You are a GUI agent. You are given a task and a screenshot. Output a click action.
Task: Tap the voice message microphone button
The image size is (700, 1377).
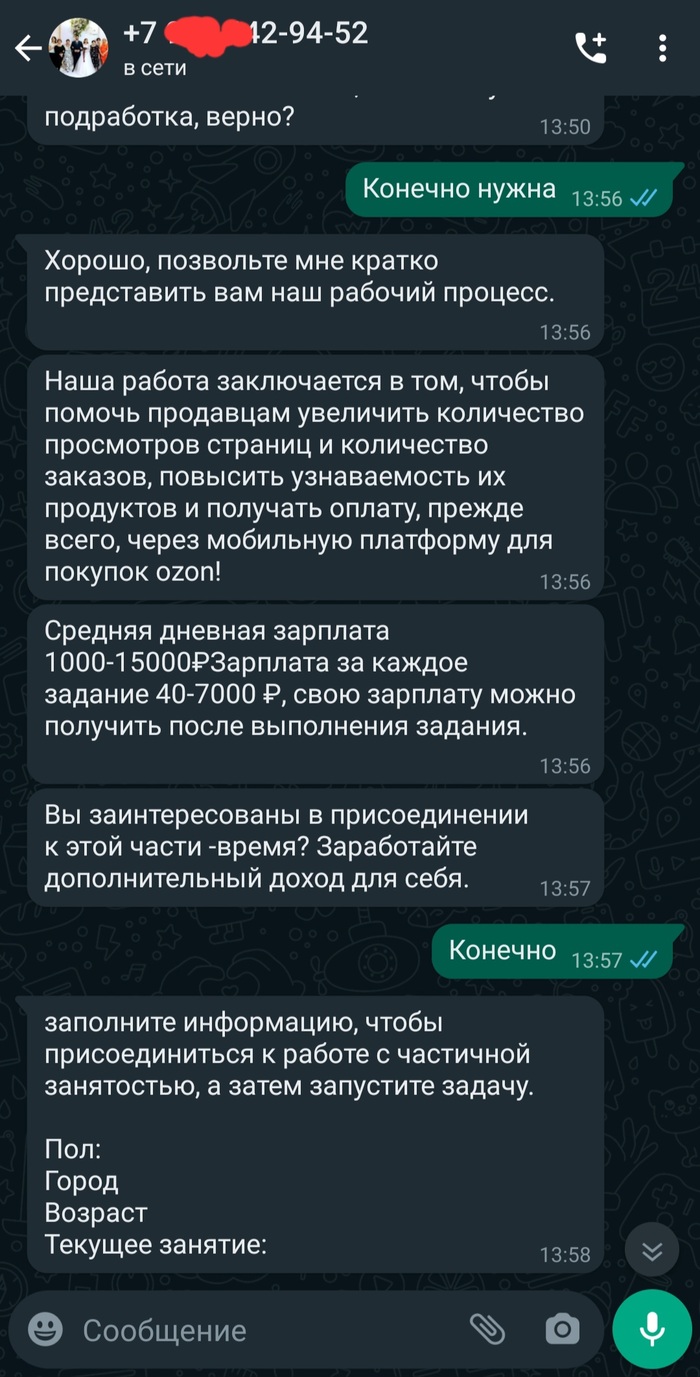coord(652,1329)
